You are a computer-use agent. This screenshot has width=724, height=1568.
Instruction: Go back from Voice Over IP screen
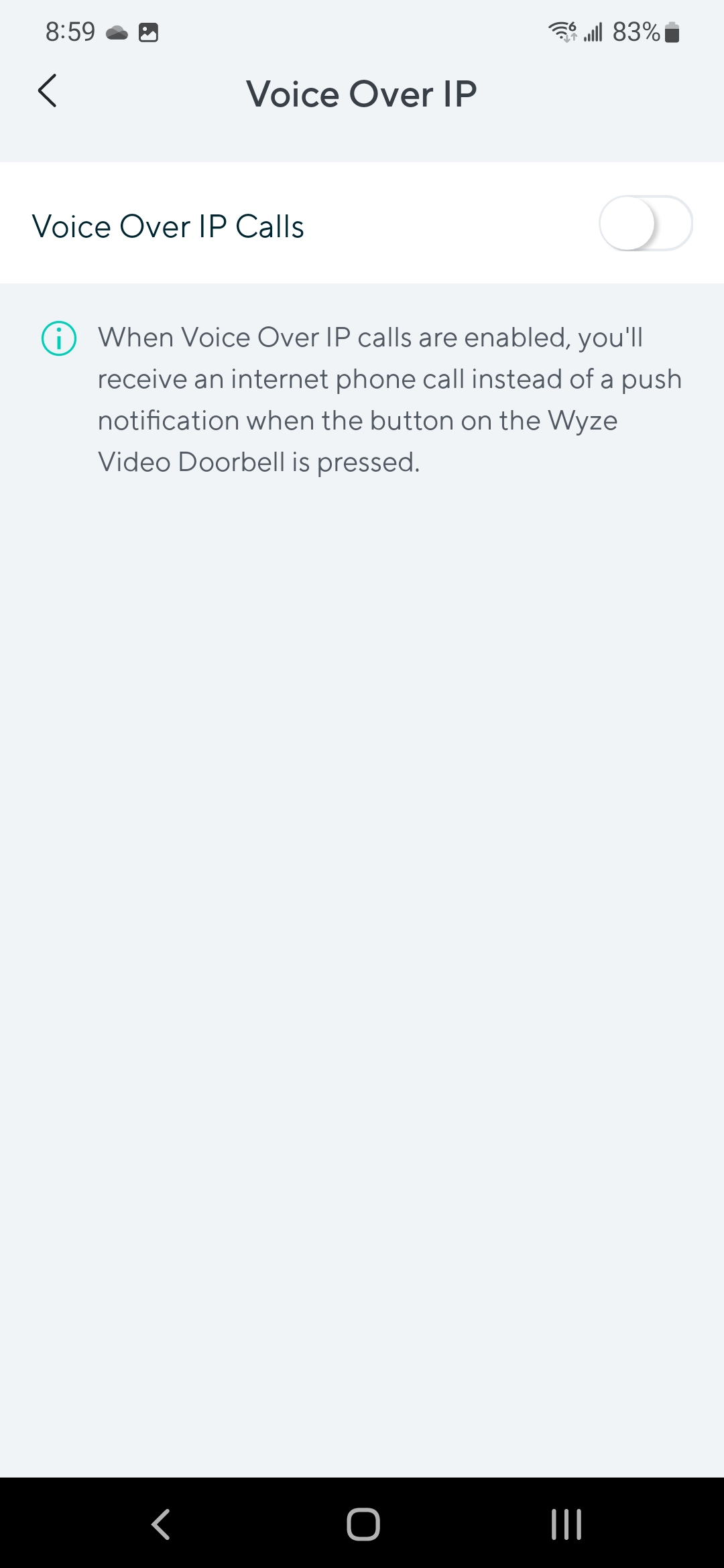(x=47, y=91)
